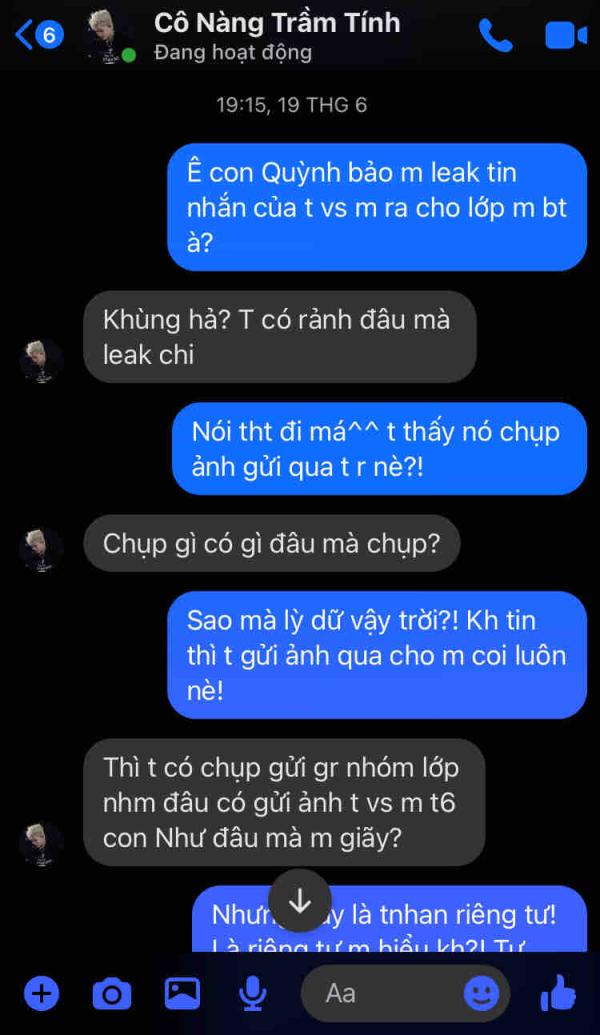The width and height of the screenshot is (600, 1035).
Task: Start a voice call with Cô Nàng Trầm Tính
Action: click(x=496, y=35)
